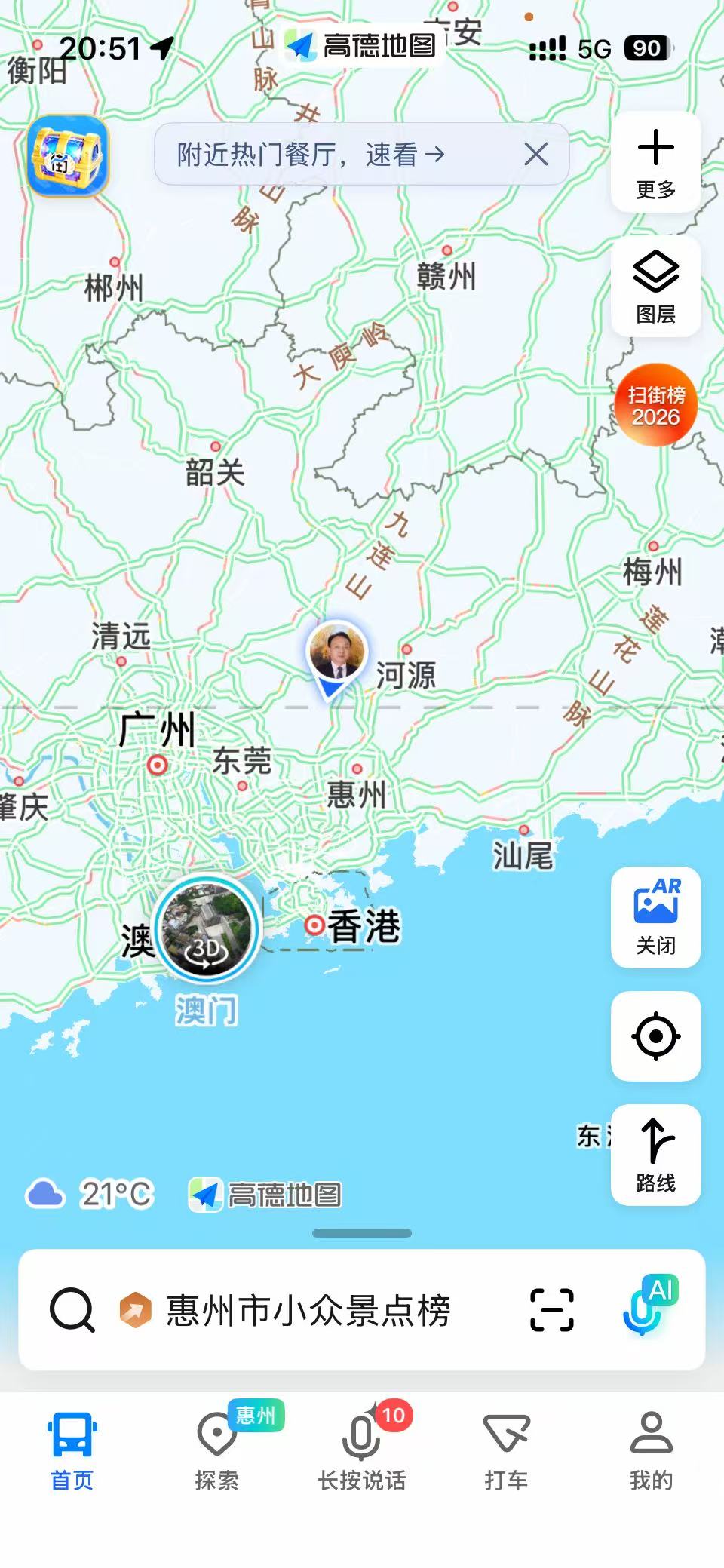This screenshot has width=724, height=1568.
Task: Open the 路线 route planner
Action: [x=655, y=1155]
